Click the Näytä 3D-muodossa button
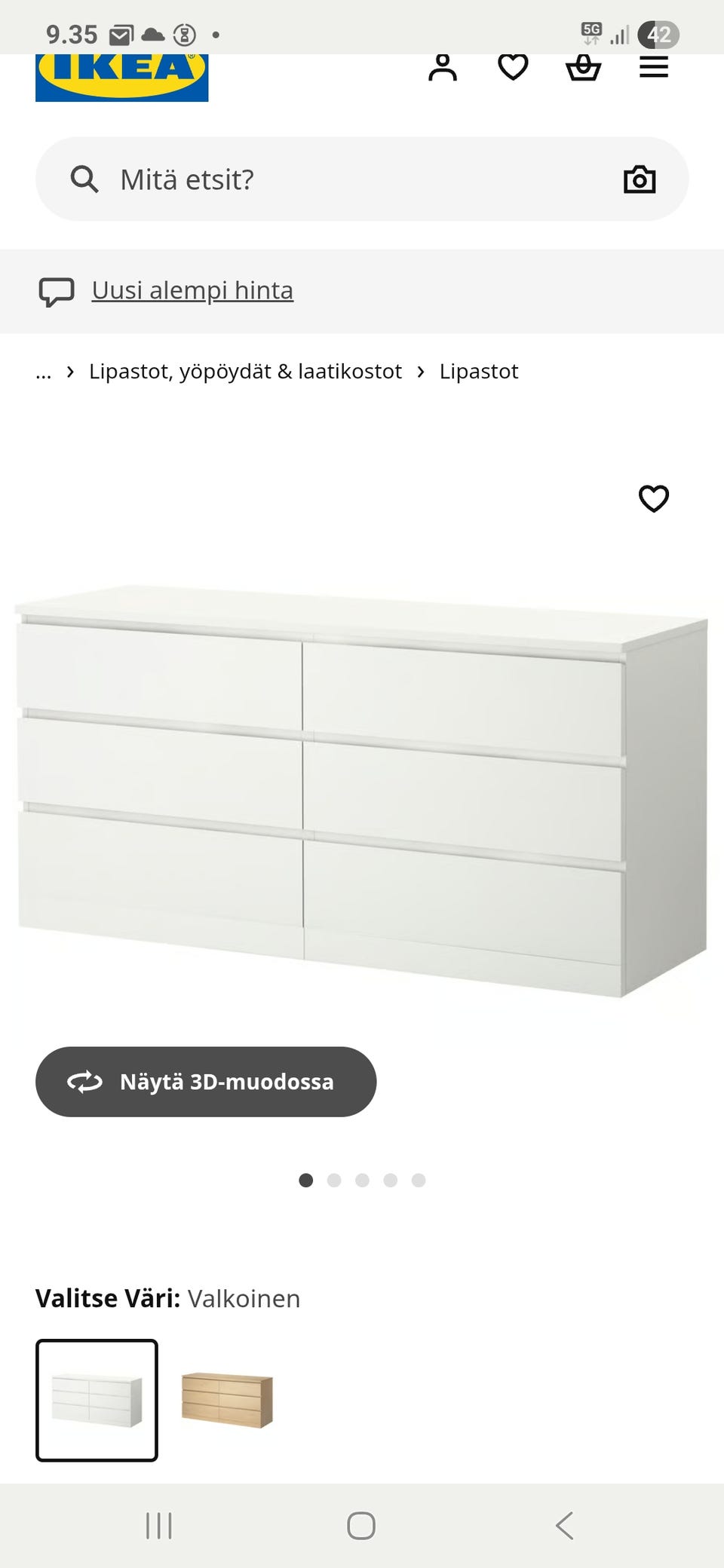Screen dimensions: 724x1568 (x=205, y=1081)
